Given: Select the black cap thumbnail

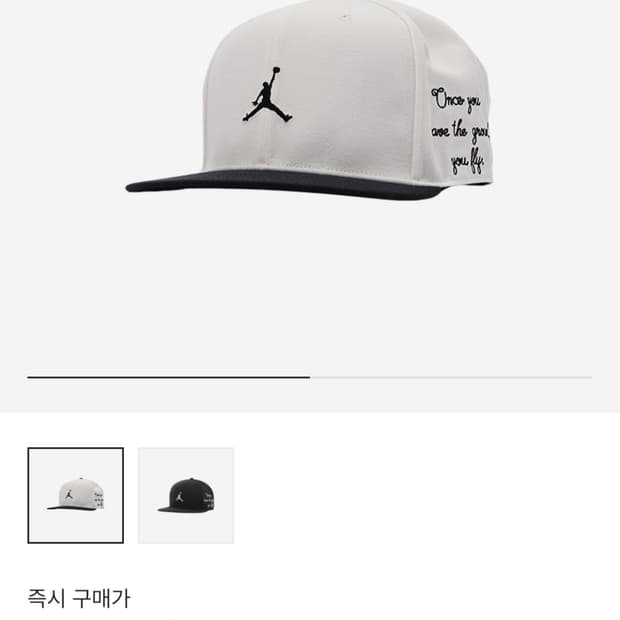Looking at the screenshot, I should (185, 495).
